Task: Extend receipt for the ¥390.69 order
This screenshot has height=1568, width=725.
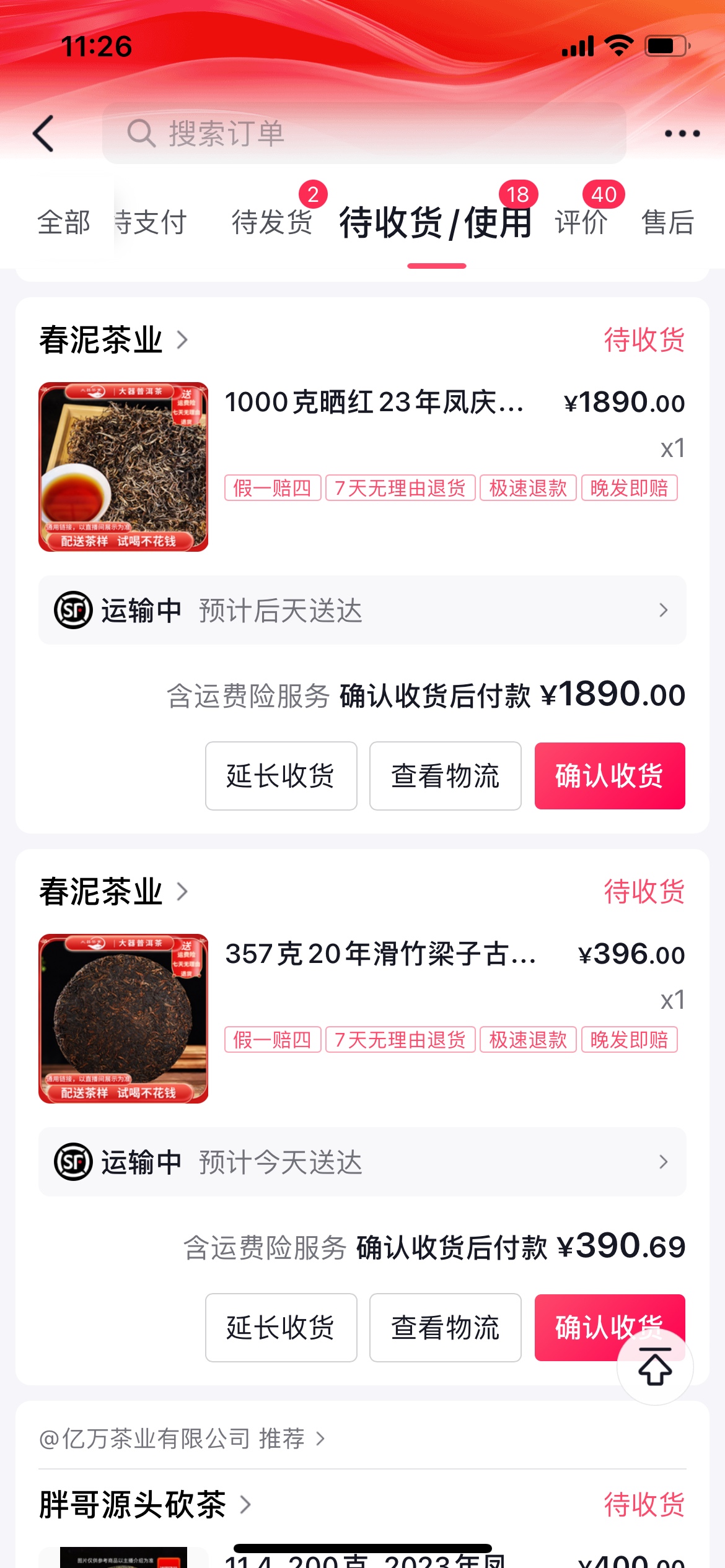Action: (281, 1328)
